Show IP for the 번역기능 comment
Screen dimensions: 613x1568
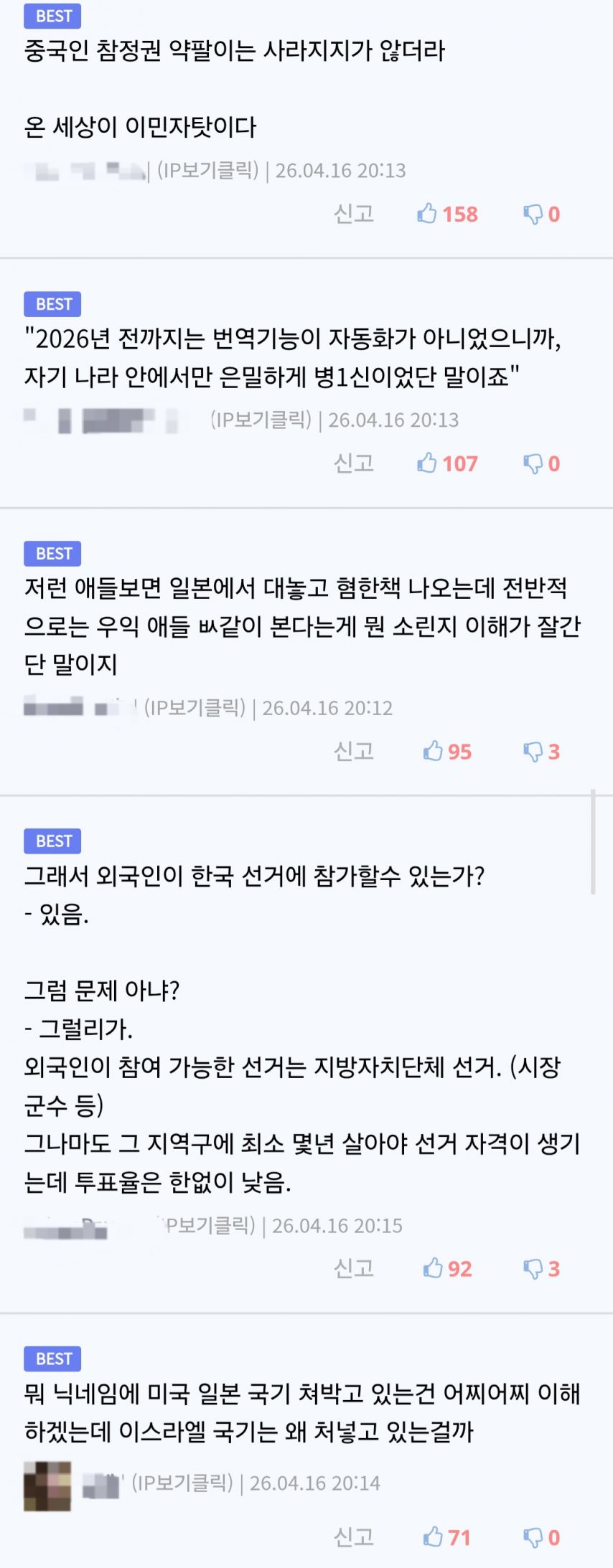261,420
